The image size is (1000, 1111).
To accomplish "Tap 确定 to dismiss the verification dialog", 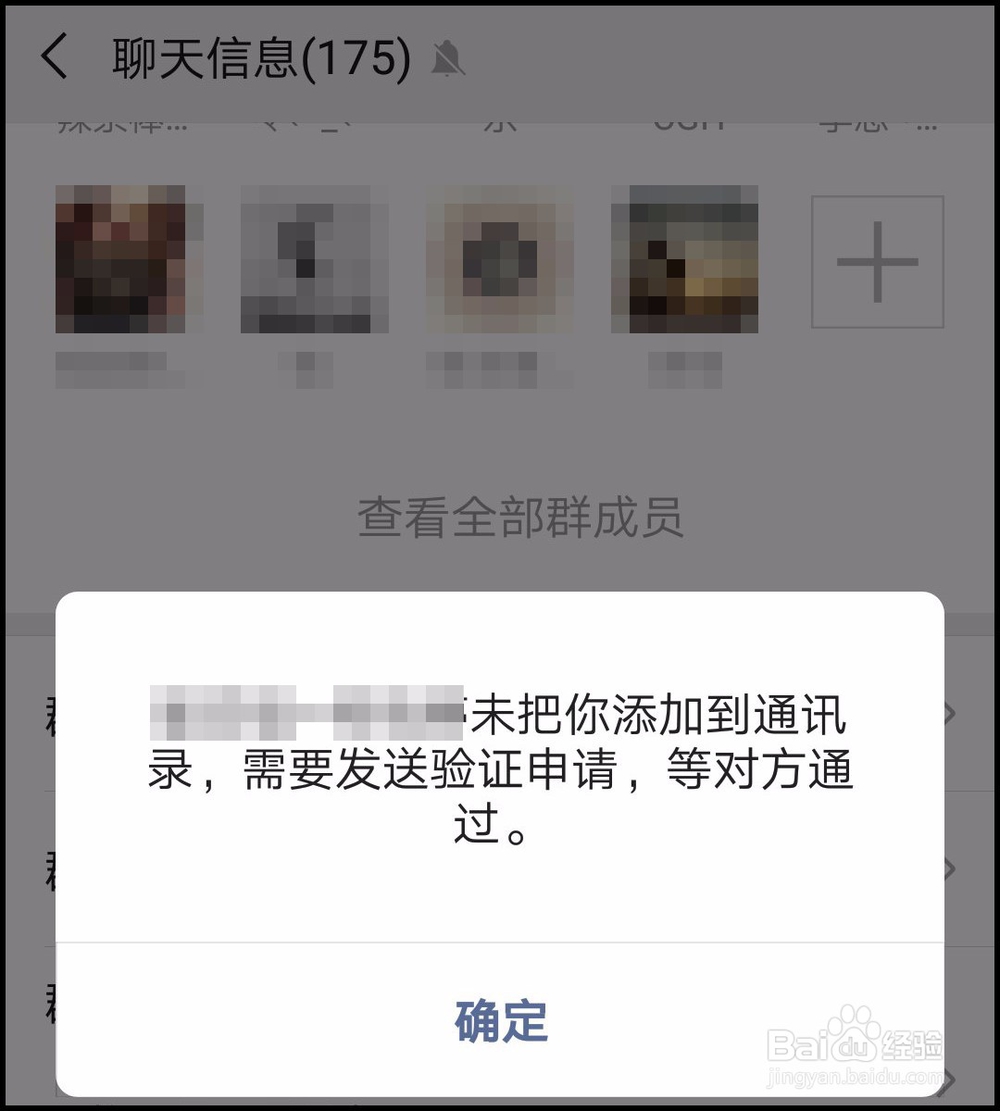I will click(500, 1022).
